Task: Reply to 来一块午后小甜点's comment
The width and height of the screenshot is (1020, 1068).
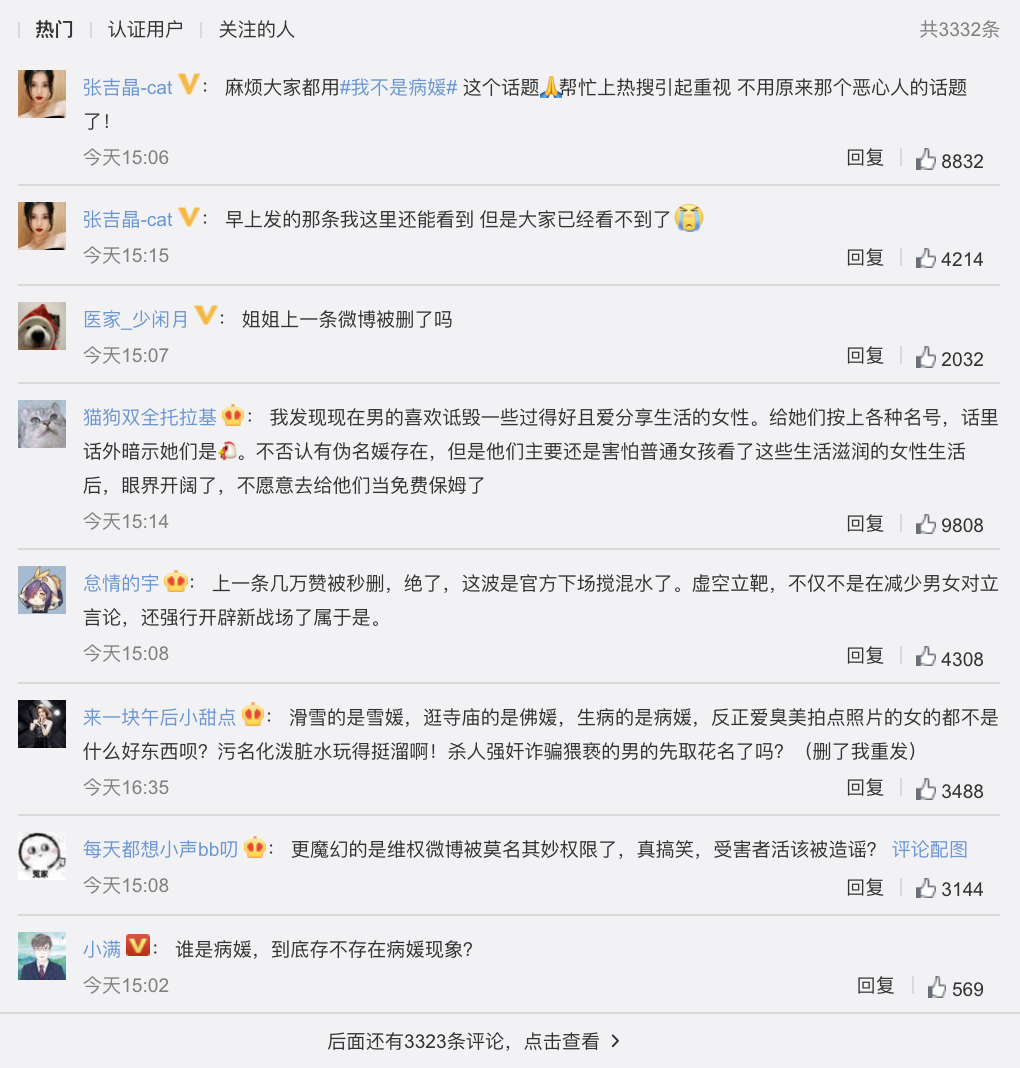Action: pyautogui.click(x=865, y=787)
